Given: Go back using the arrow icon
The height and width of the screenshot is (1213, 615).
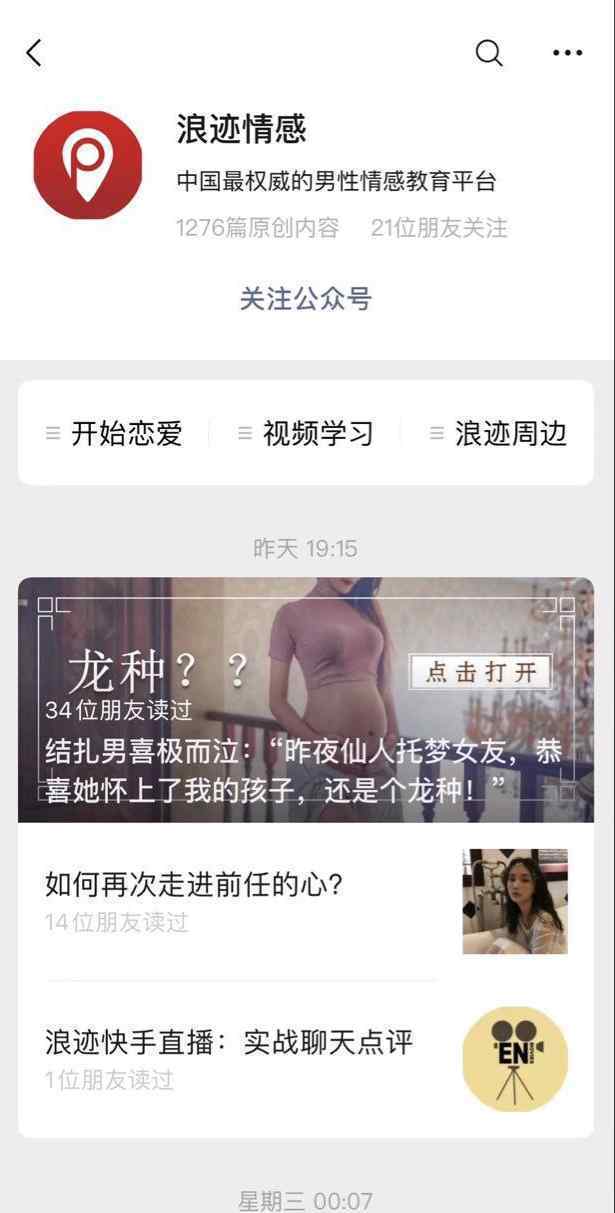Looking at the screenshot, I should tap(35, 53).
